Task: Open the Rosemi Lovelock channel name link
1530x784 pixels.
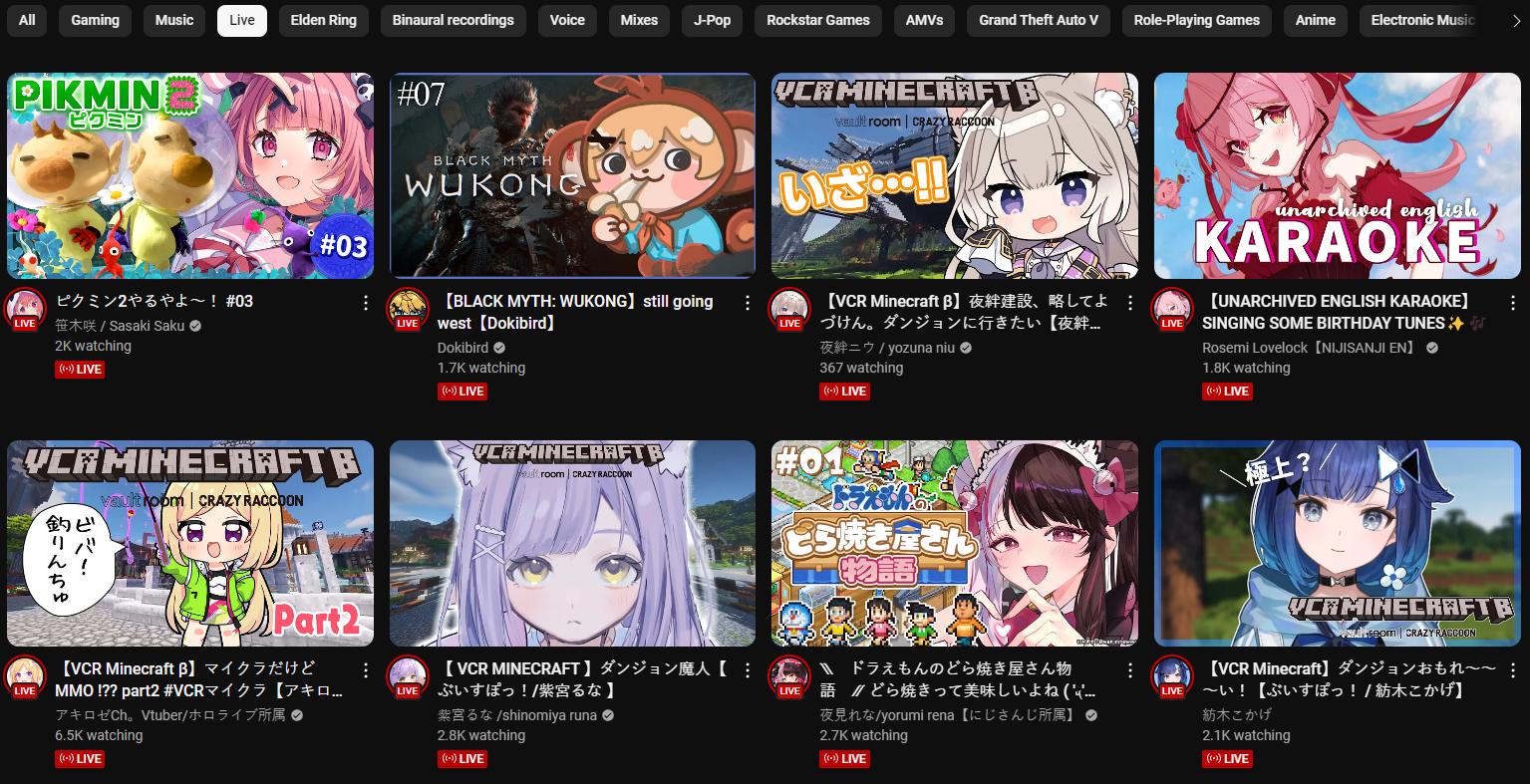Action: click(x=1311, y=348)
